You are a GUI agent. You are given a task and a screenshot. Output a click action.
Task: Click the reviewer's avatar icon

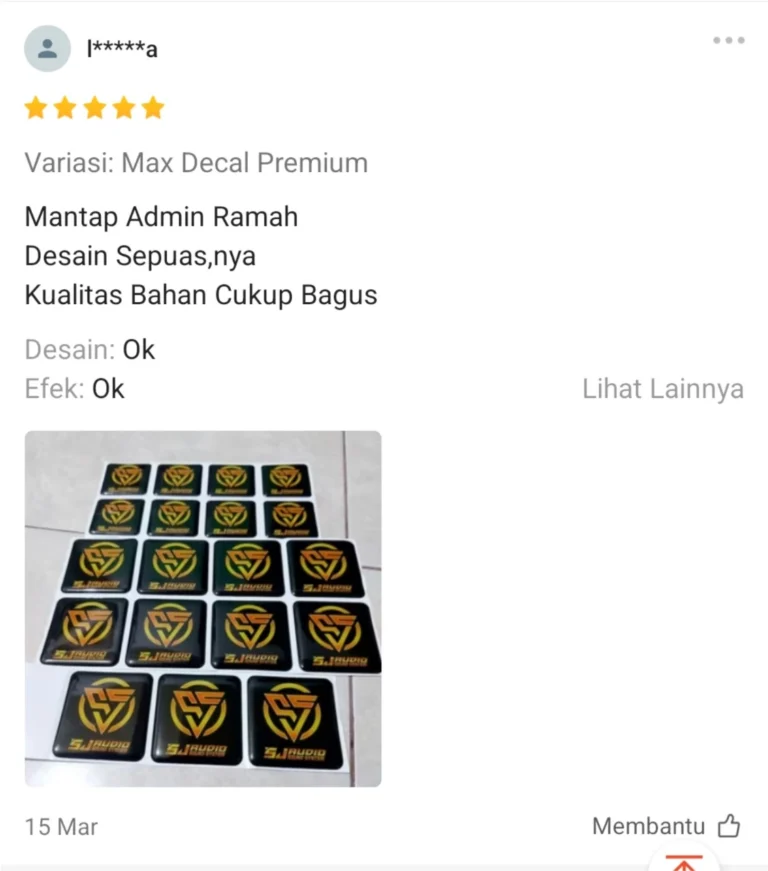[x=47, y=47]
